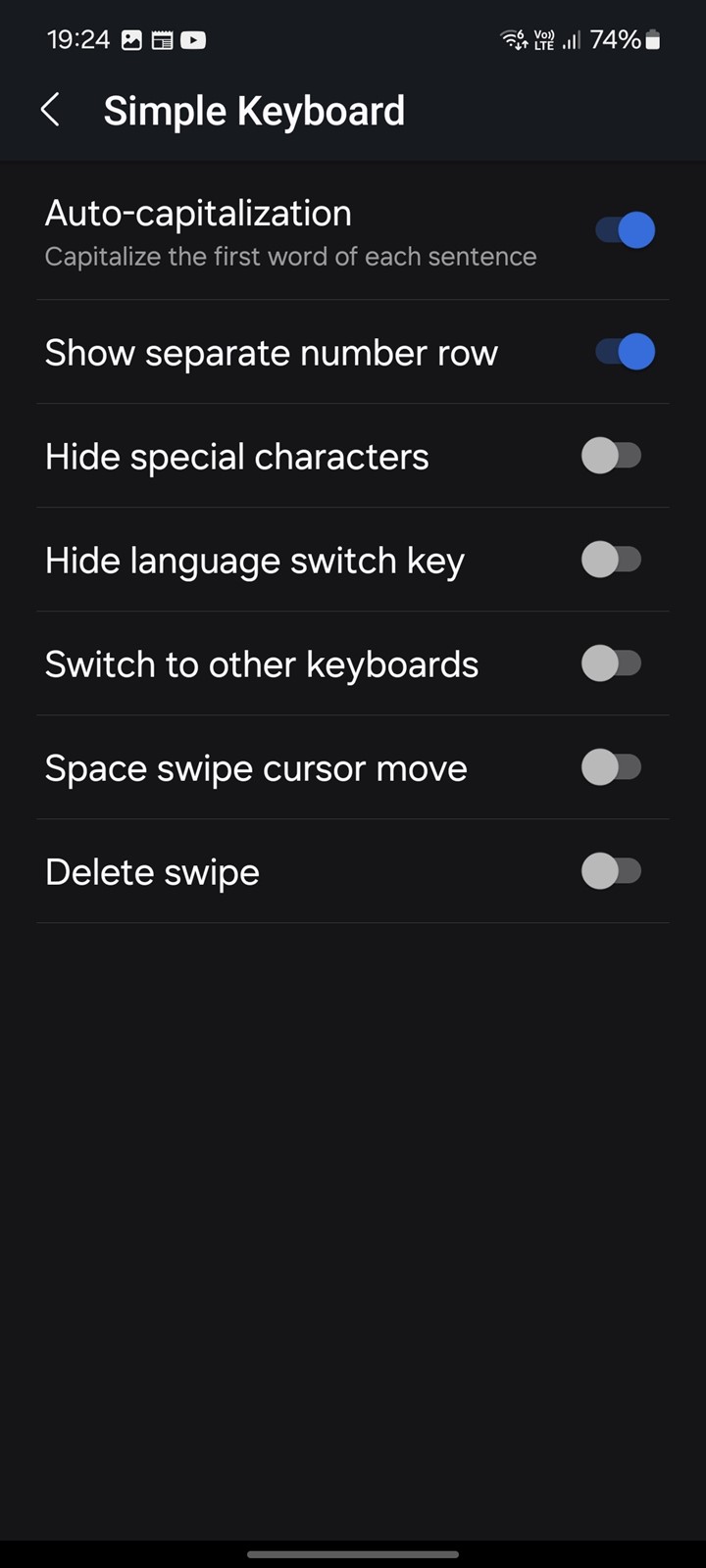Enable Hide special characters
Viewport: 706px width, 1568px height.
tap(612, 456)
